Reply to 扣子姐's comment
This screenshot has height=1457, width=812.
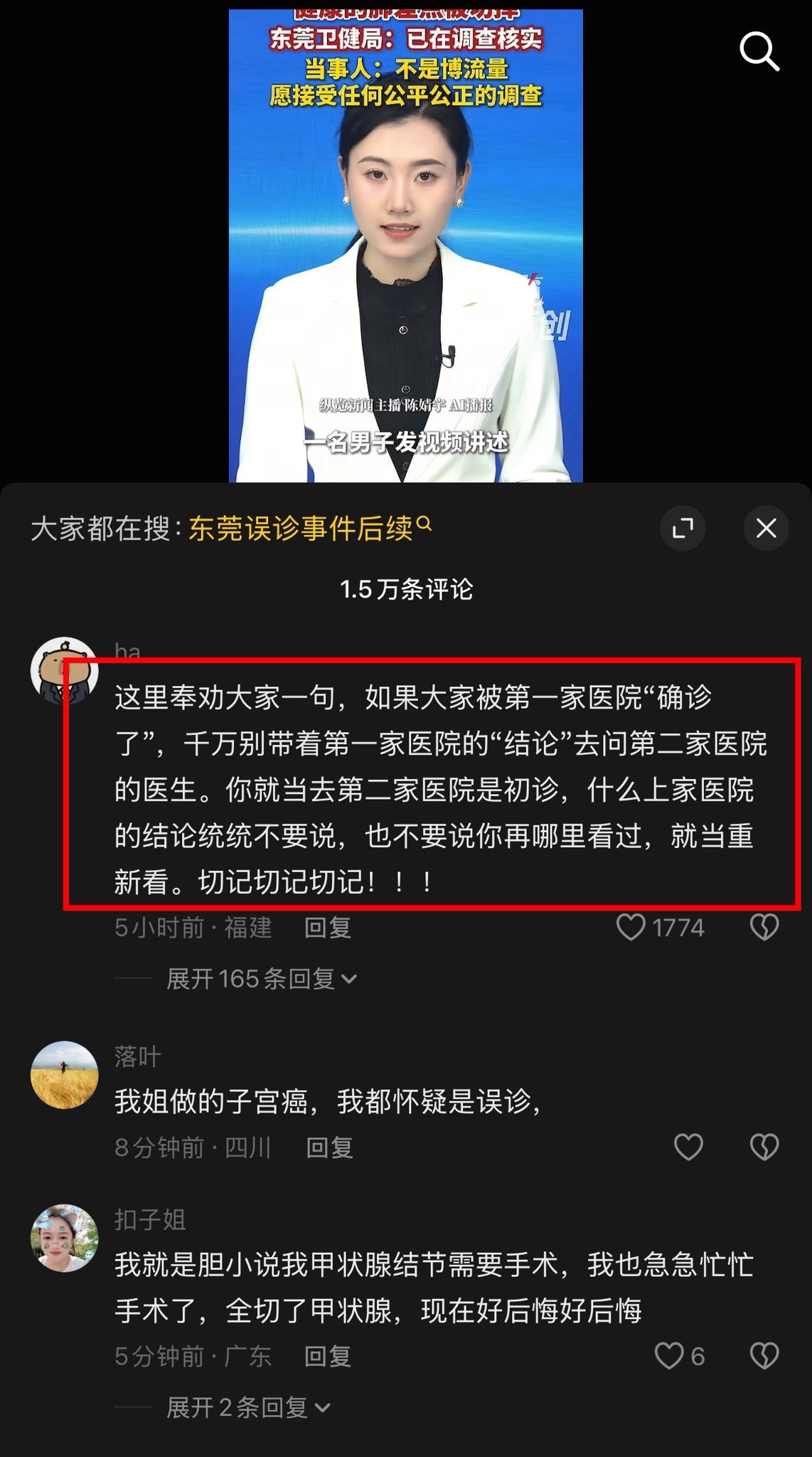(327, 1356)
